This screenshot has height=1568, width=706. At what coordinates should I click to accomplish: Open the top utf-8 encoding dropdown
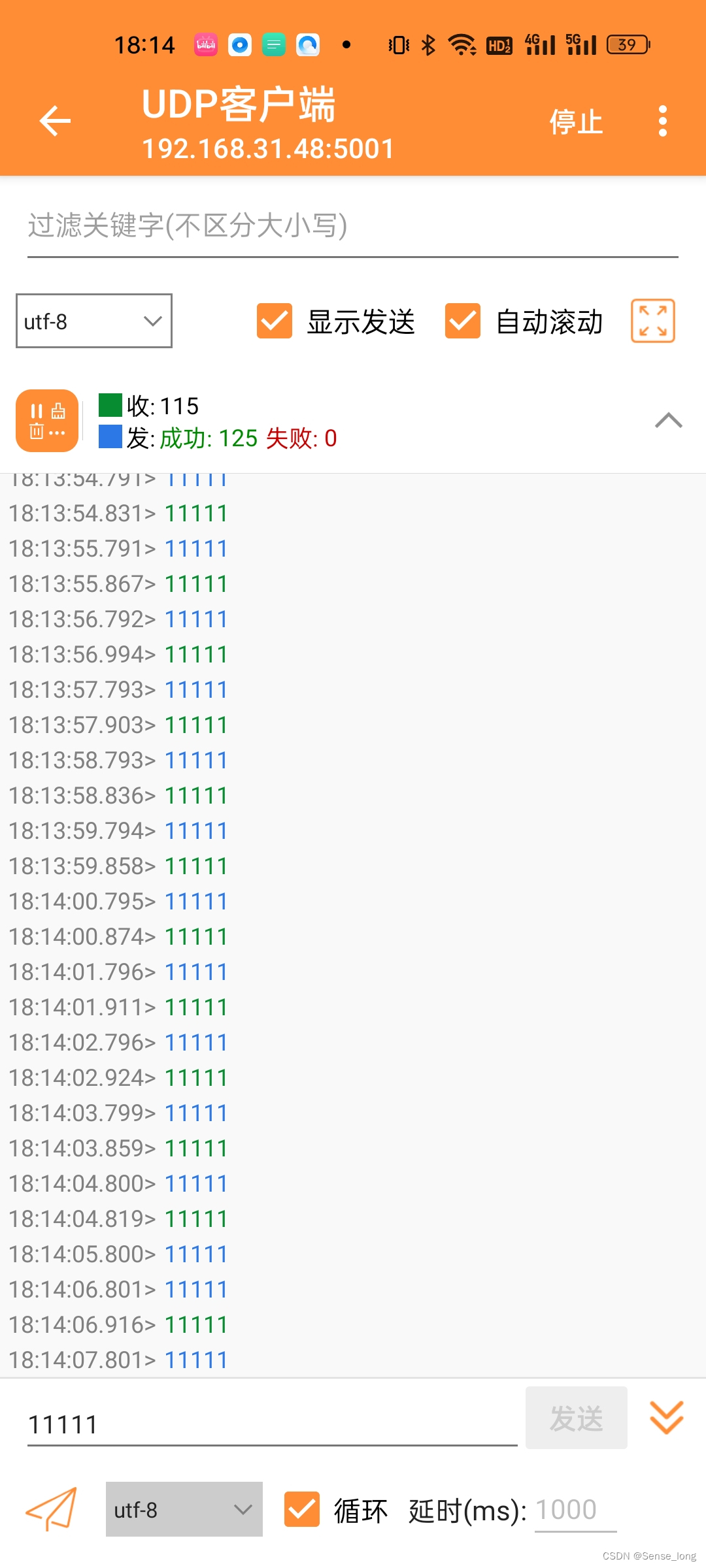(94, 321)
